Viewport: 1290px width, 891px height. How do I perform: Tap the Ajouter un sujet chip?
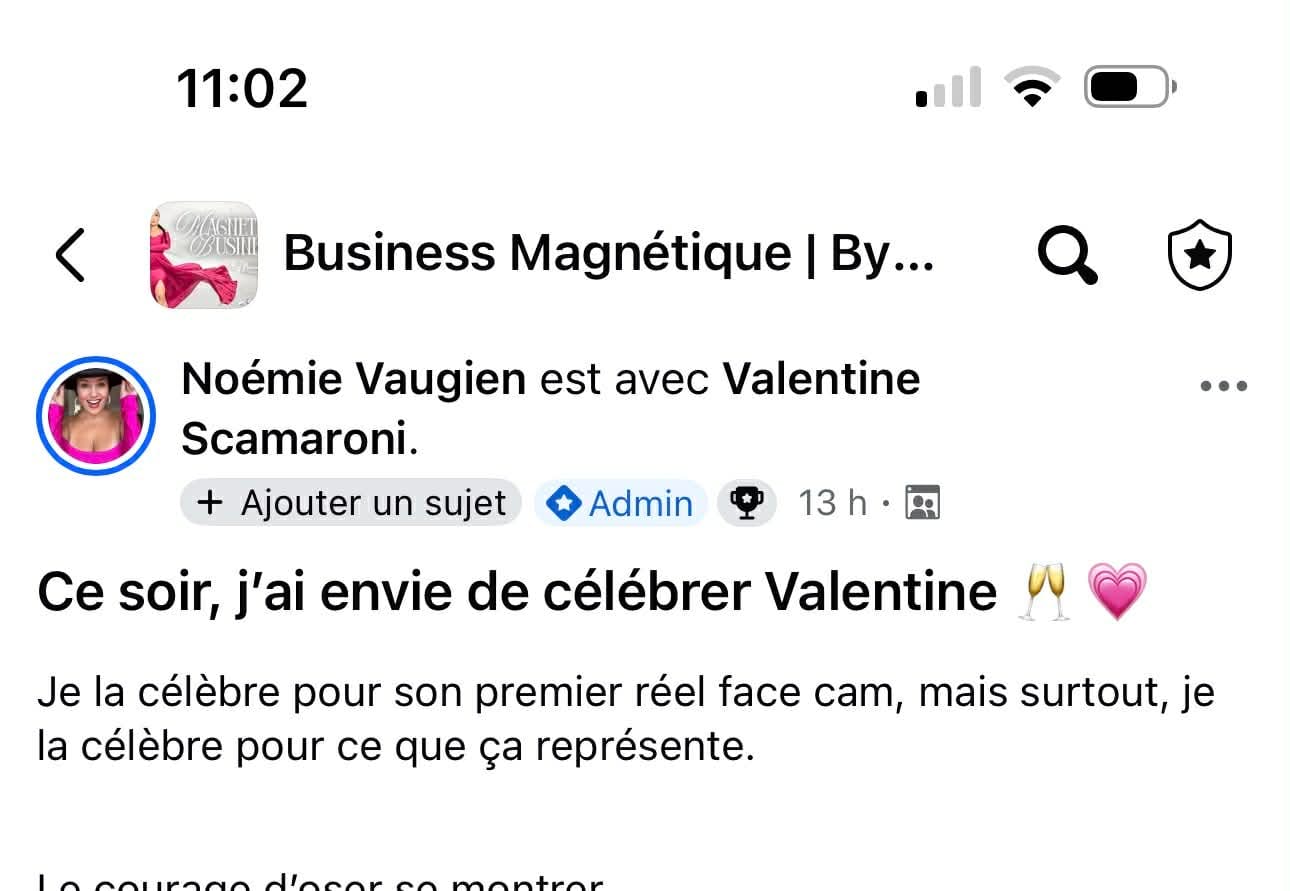351,503
